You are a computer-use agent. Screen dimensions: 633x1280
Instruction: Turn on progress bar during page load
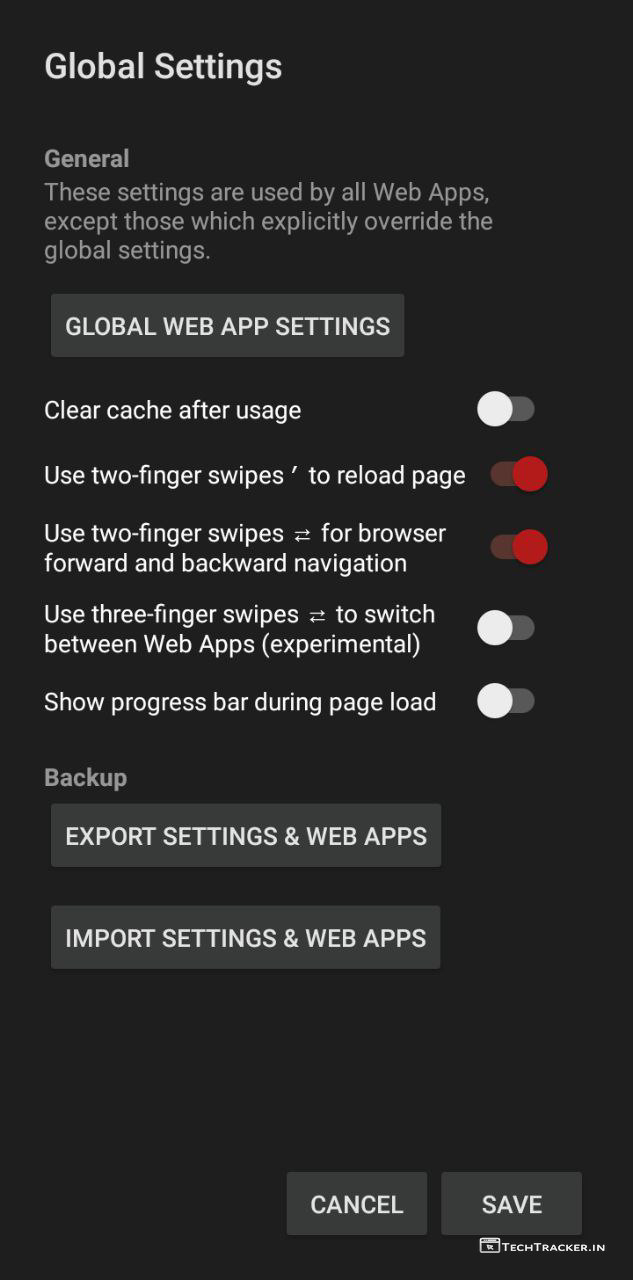[507, 701]
